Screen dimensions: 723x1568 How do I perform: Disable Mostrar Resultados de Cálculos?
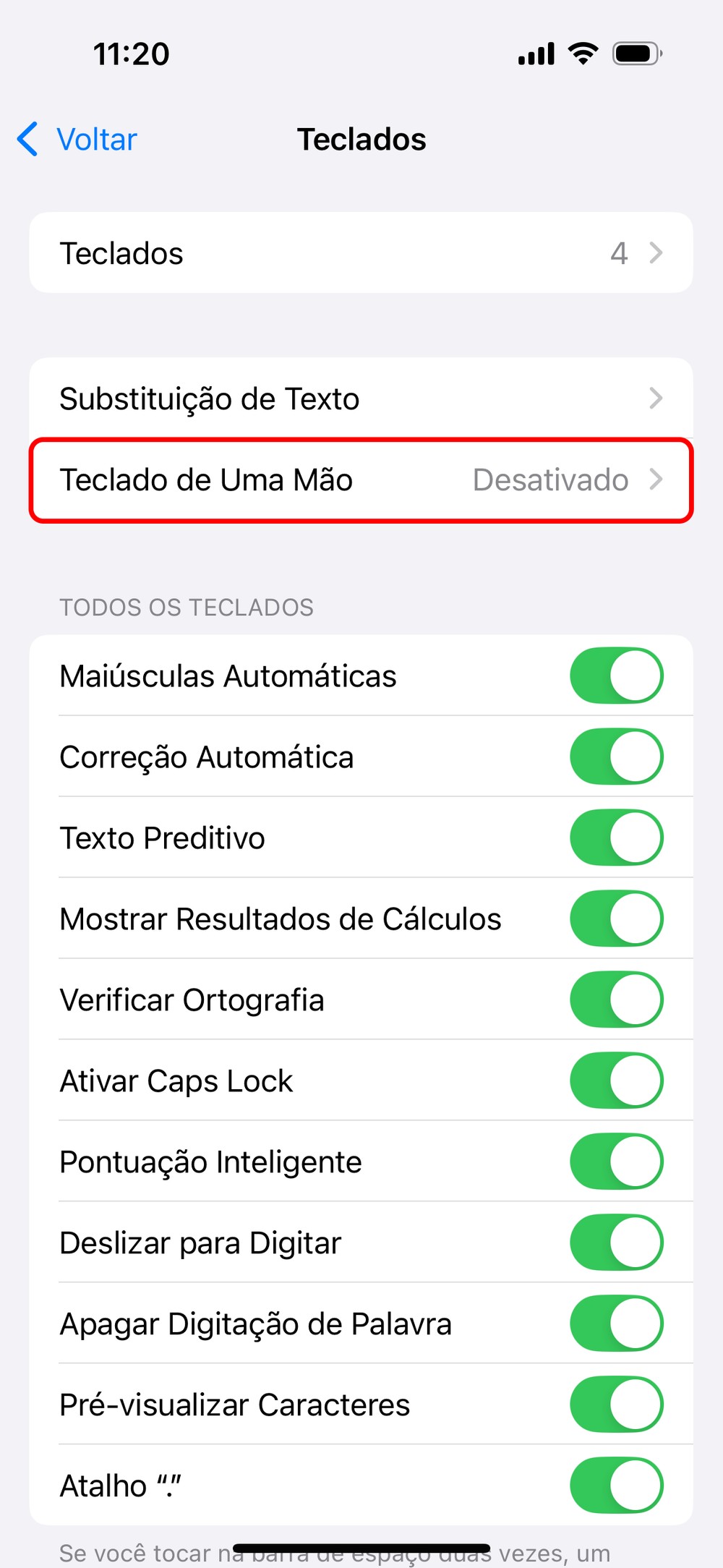[616, 919]
